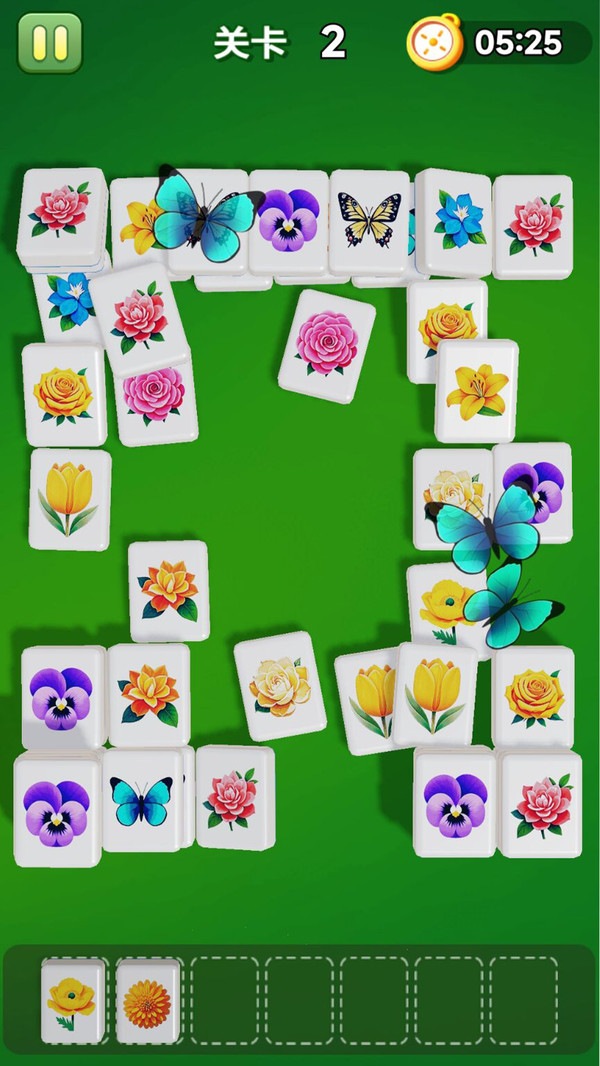The width and height of the screenshot is (600, 1066).
Task: Pick the blue flower tile right of the black-yellow butterfly tile
Action: pyautogui.click(x=457, y=222)
